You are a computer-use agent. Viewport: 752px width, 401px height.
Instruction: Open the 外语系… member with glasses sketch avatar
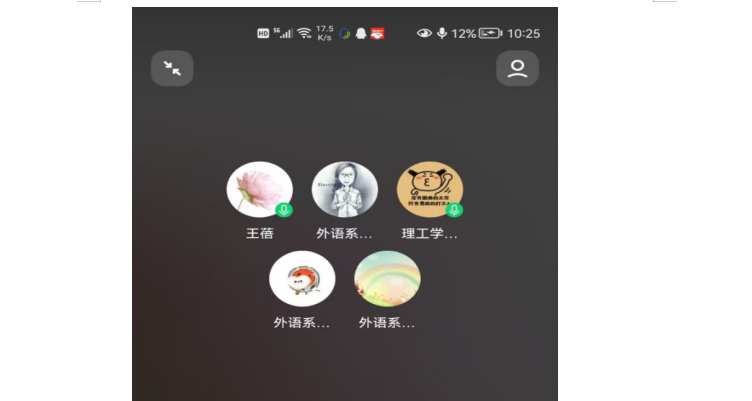point(345,190)
